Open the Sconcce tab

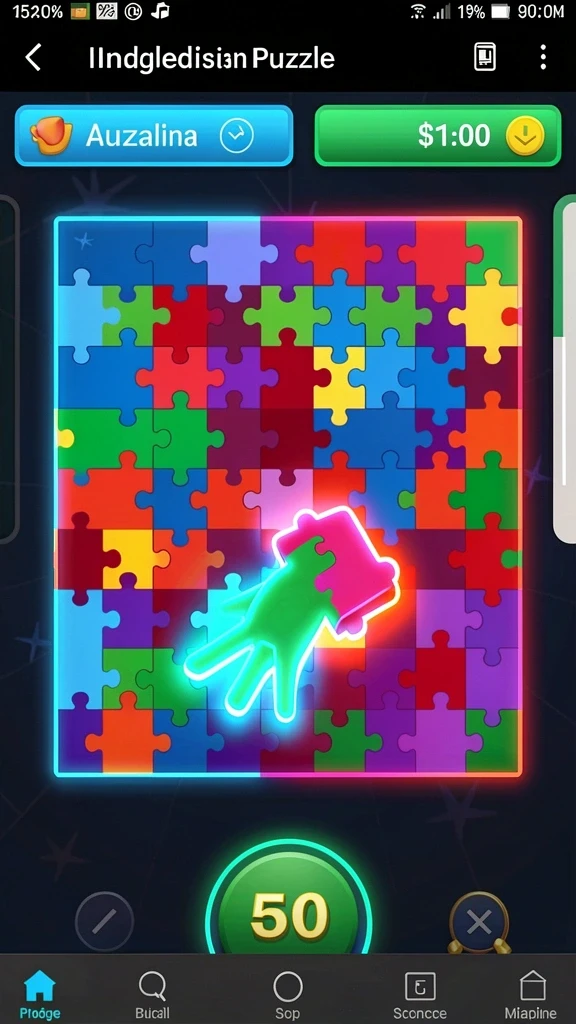point(420,995)
